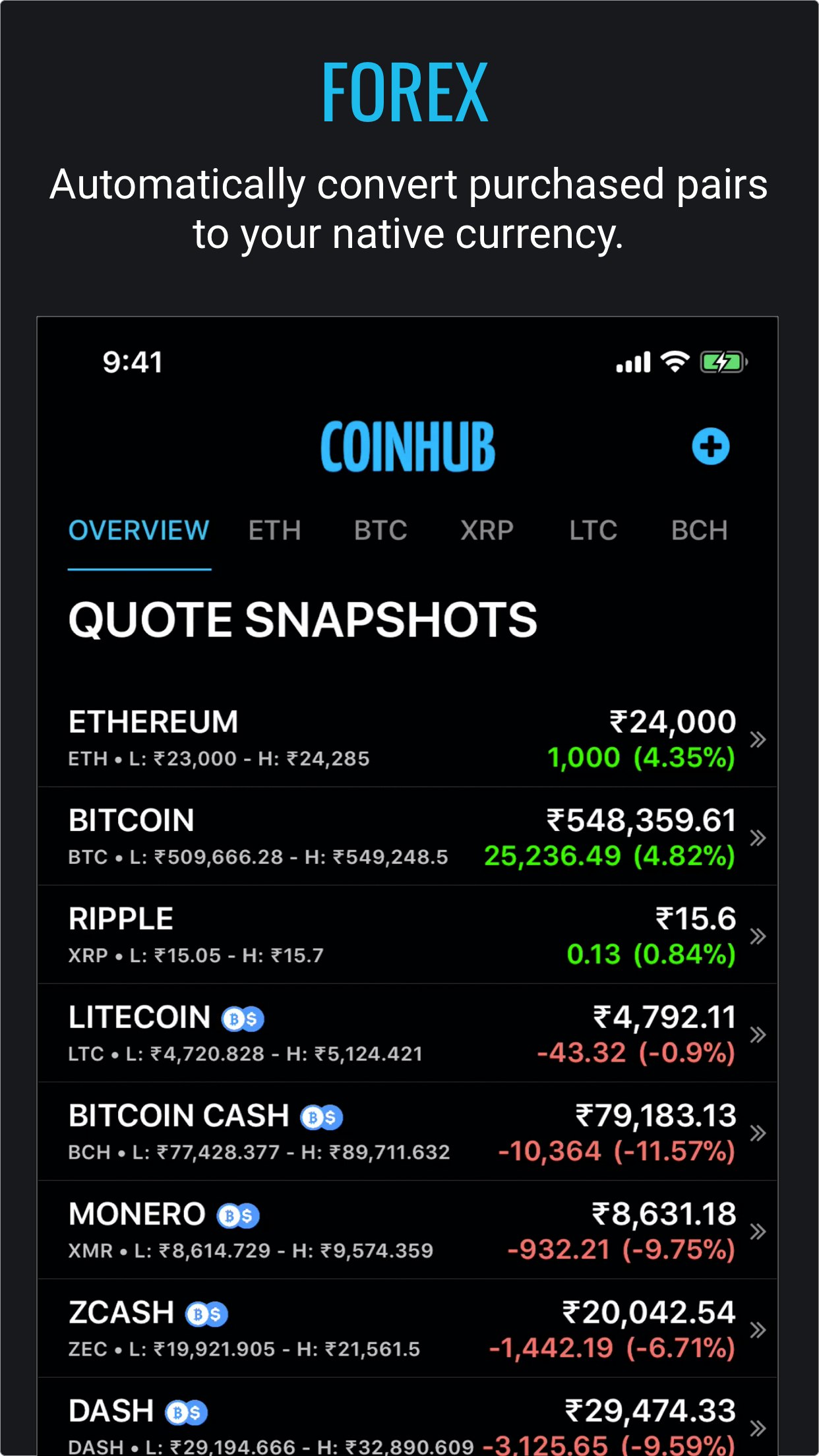This screenshot has width=819, height=1456.
Task: Tap the COINHUB logo
Action: pos(409,446)
